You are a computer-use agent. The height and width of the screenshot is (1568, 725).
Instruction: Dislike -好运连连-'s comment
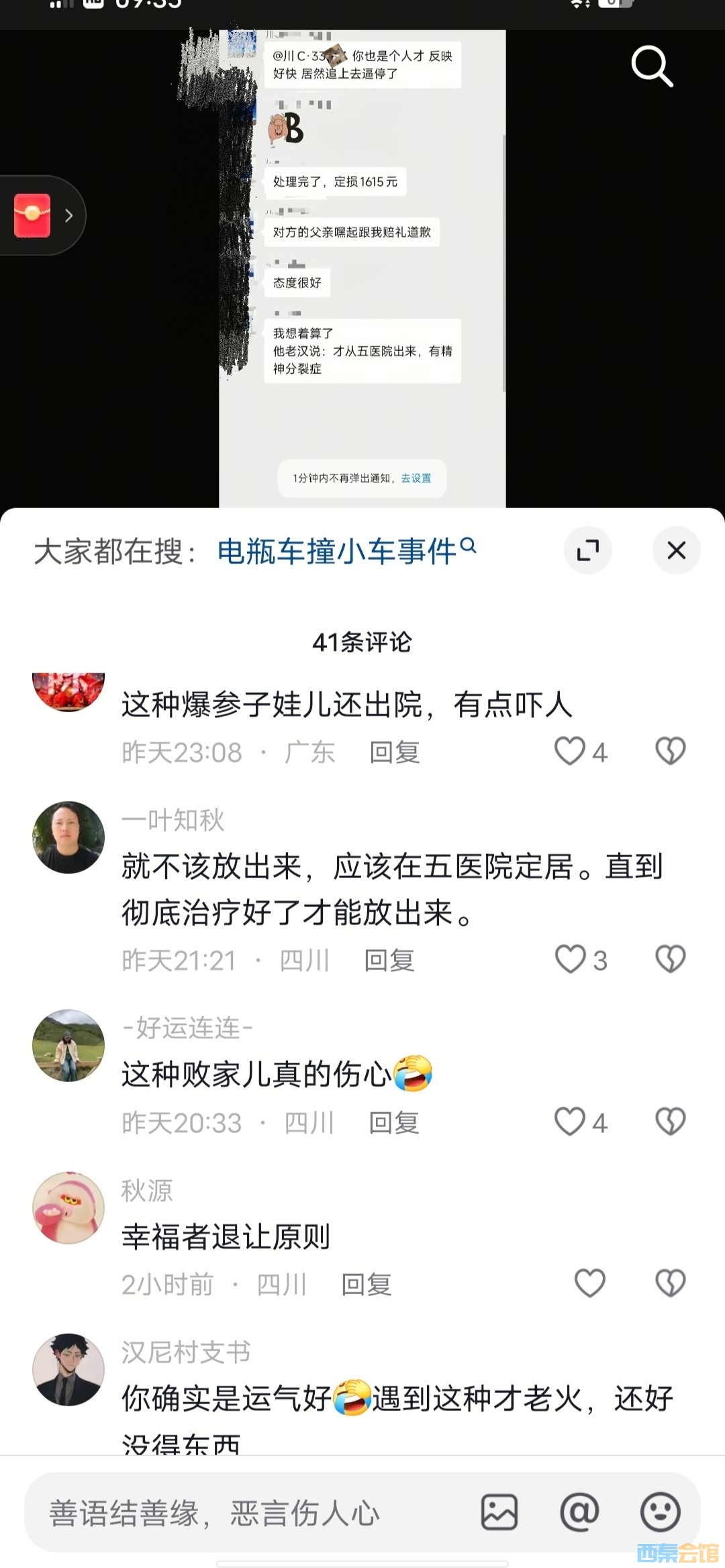pos(670,1122)
